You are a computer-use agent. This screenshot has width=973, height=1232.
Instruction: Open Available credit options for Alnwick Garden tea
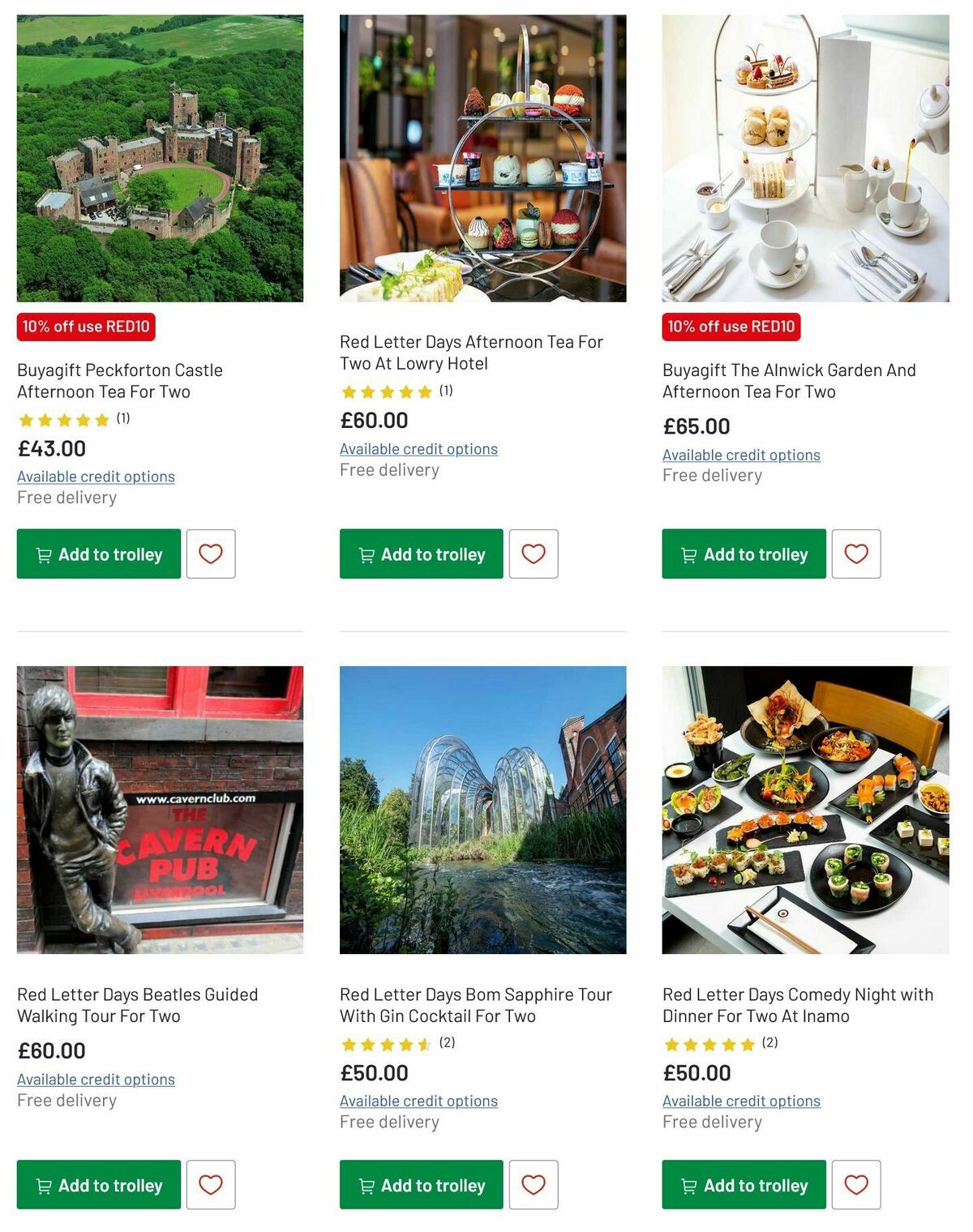click(741, 455)
